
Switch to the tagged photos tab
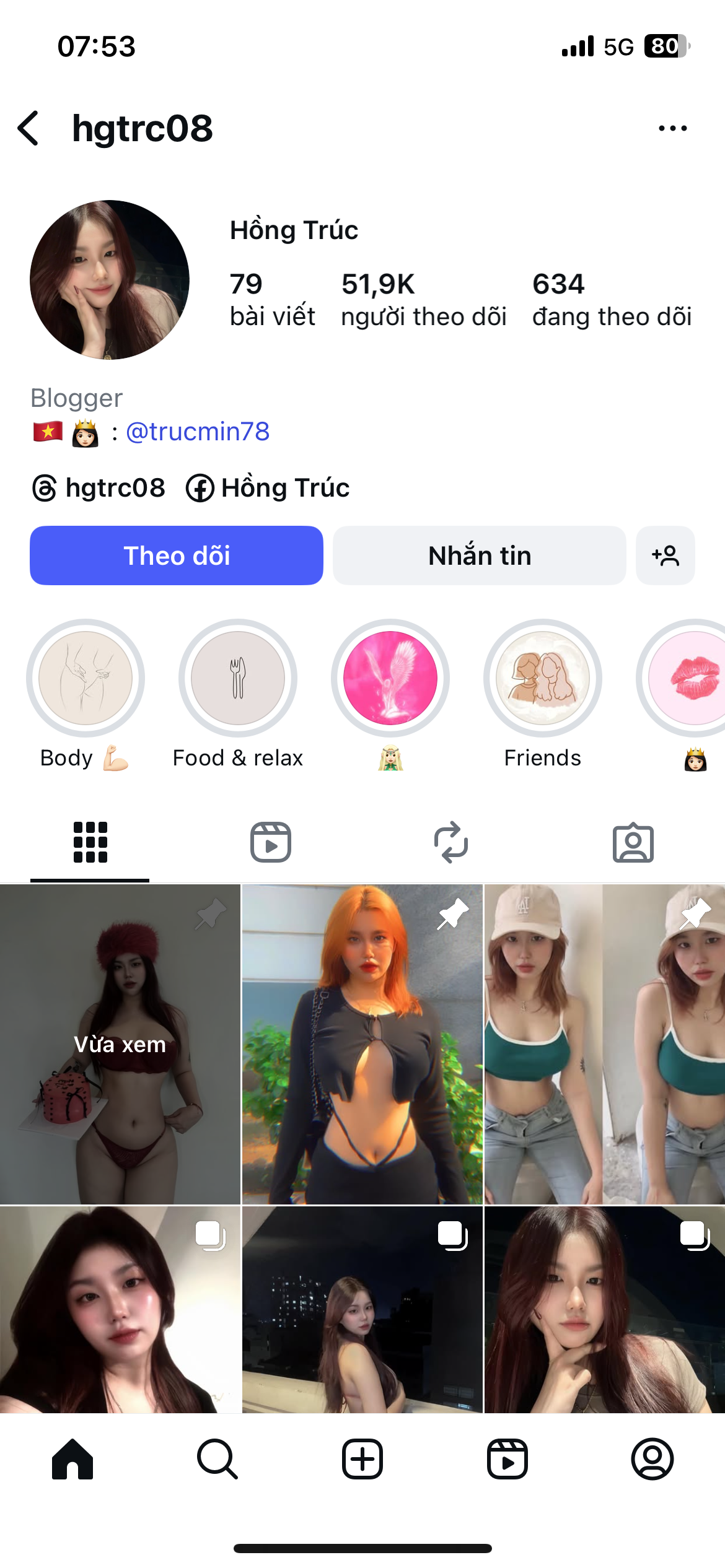coord(633,842)
